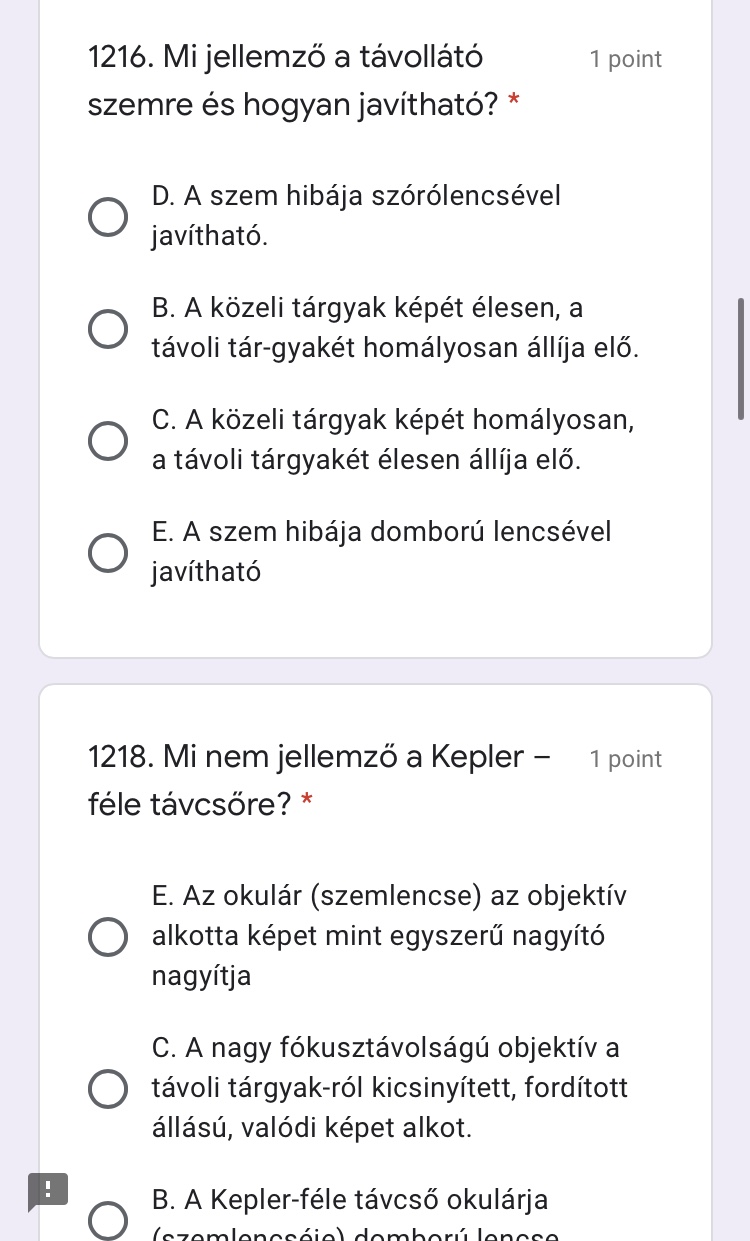Select option D, szórólencsével javítható

point(109,216)
